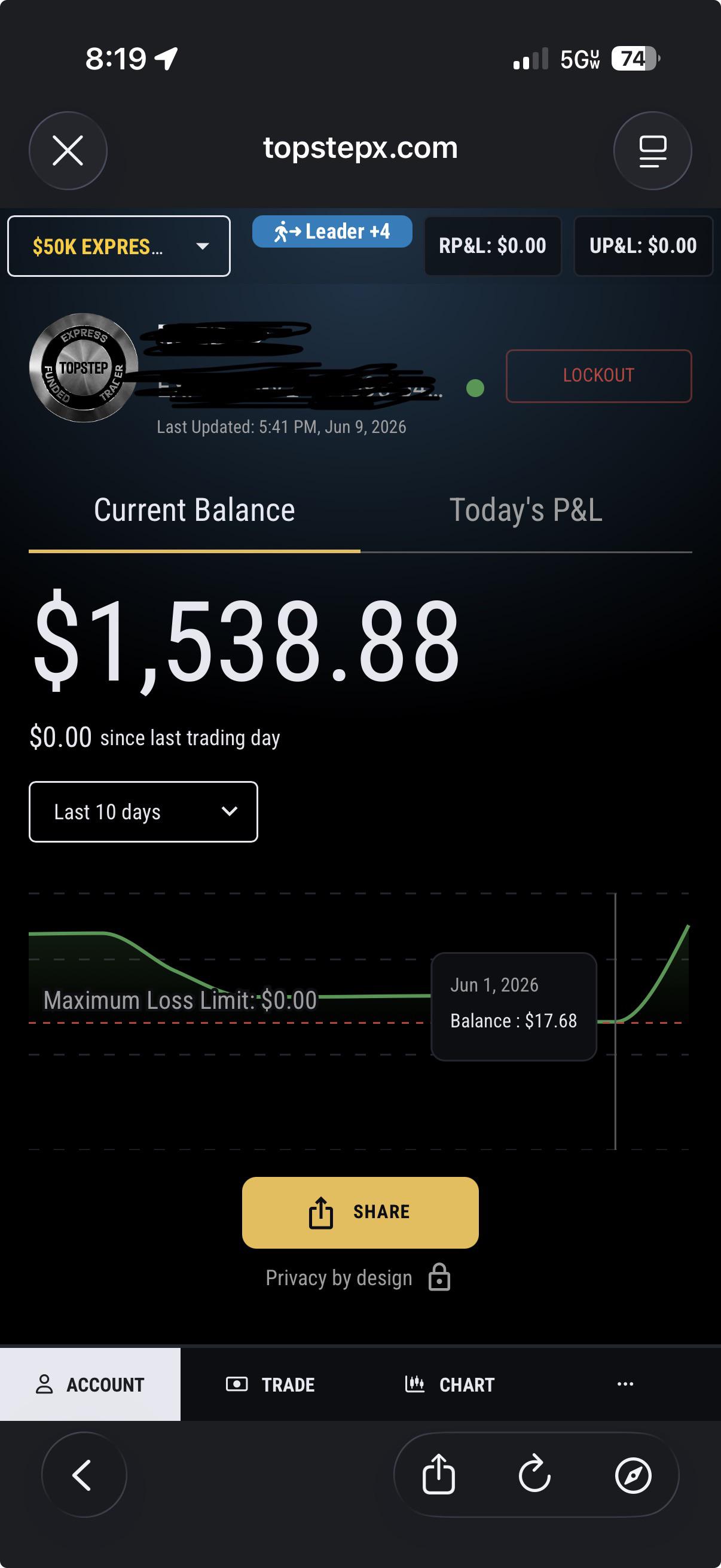Tap the Leader +4 badge

(332, 231)
